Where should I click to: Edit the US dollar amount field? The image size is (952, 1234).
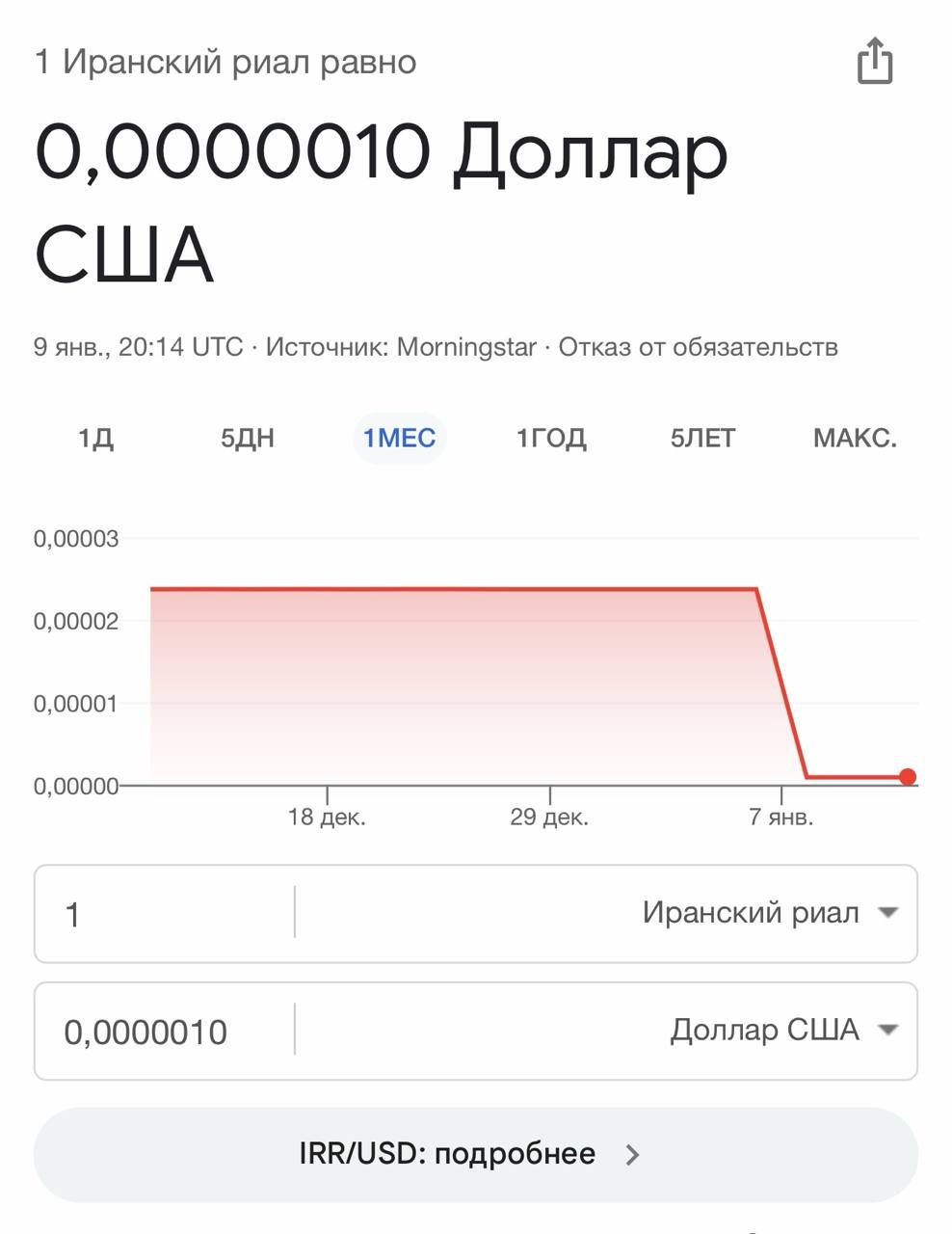164,1032
